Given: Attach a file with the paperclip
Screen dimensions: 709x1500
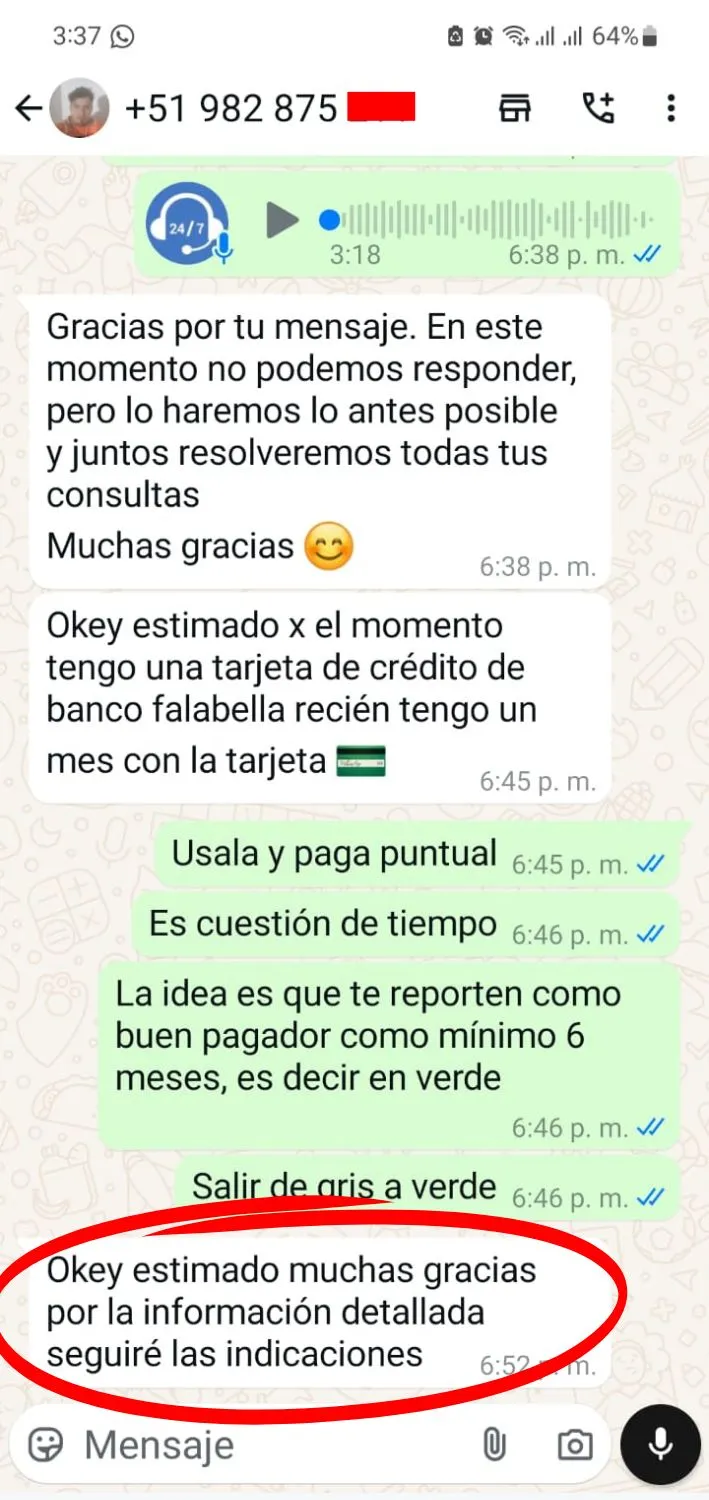Looking at the screenshot, I should click(492, 1444).
